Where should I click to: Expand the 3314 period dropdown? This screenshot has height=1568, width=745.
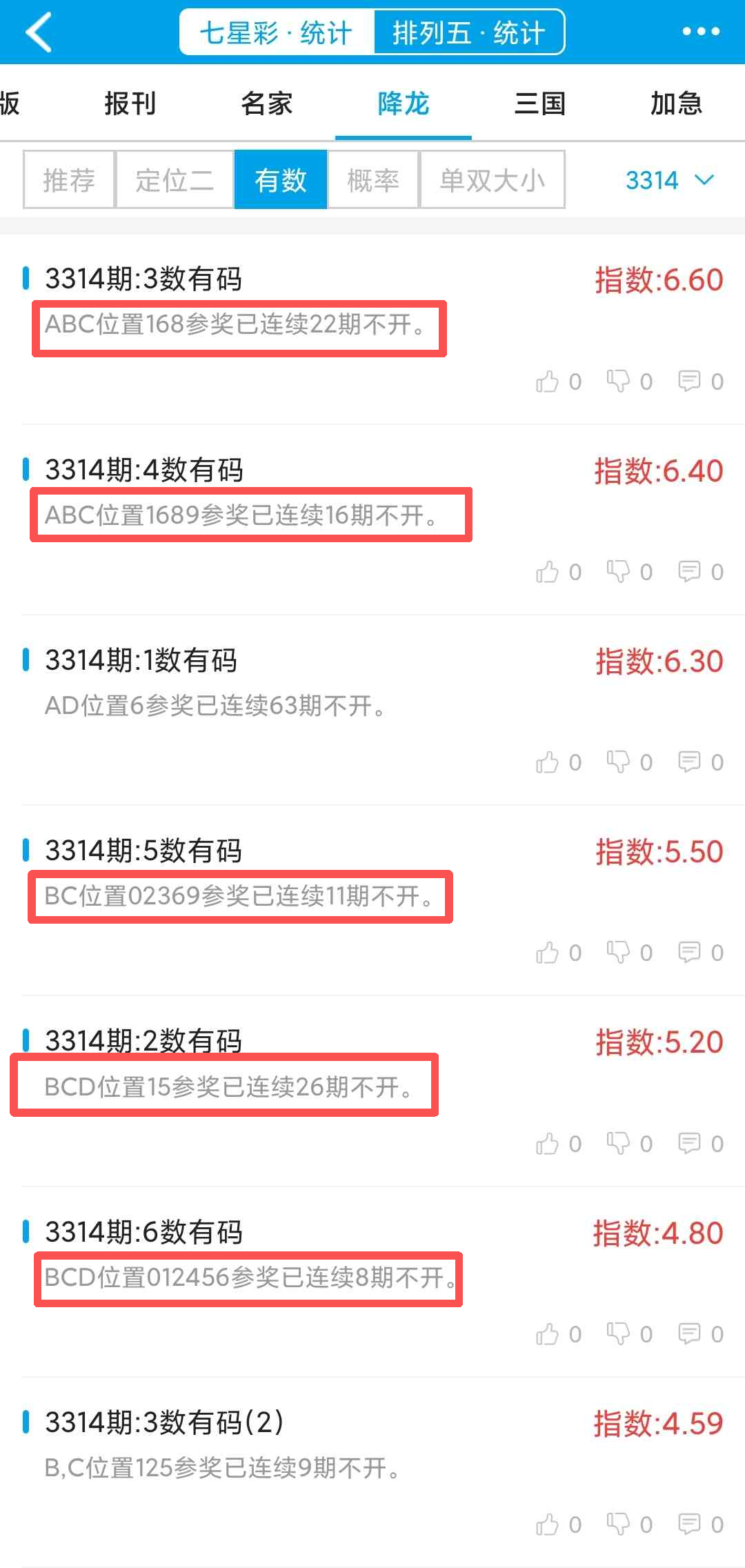tap(668, 180)
